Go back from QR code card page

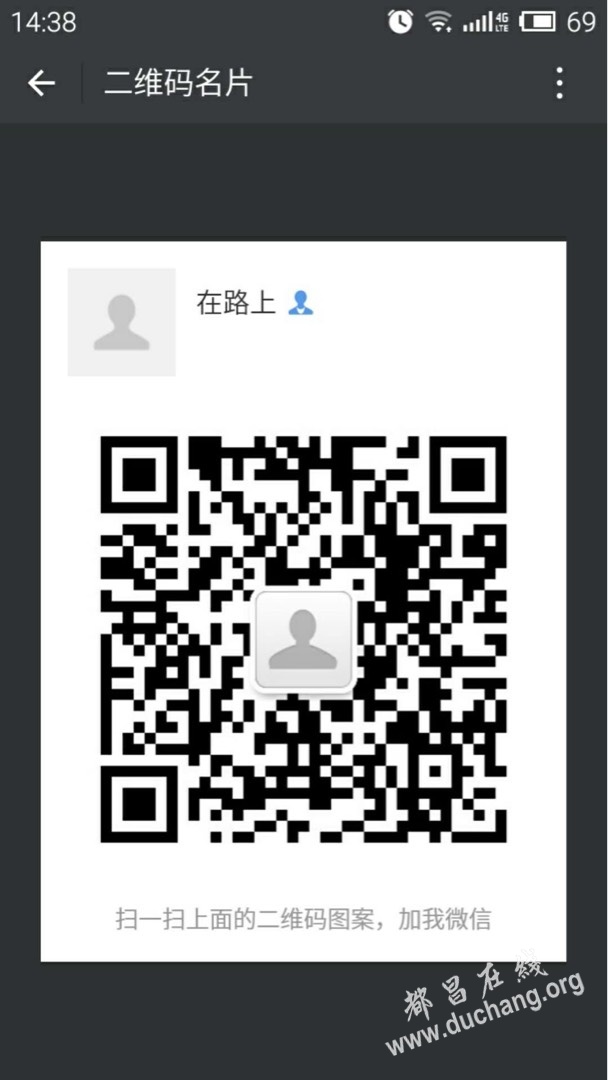[41, 83]
